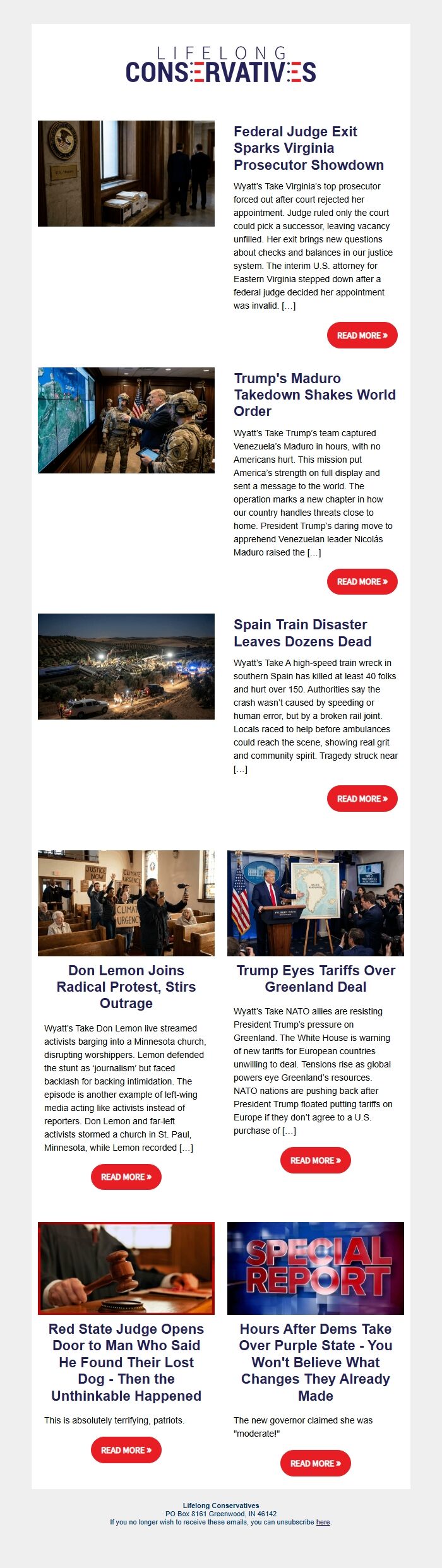Open Read More for Trump's Maduro Takedown
Image resolution: width=442 pixels, height=1568 pixels.
click(362, 581)
